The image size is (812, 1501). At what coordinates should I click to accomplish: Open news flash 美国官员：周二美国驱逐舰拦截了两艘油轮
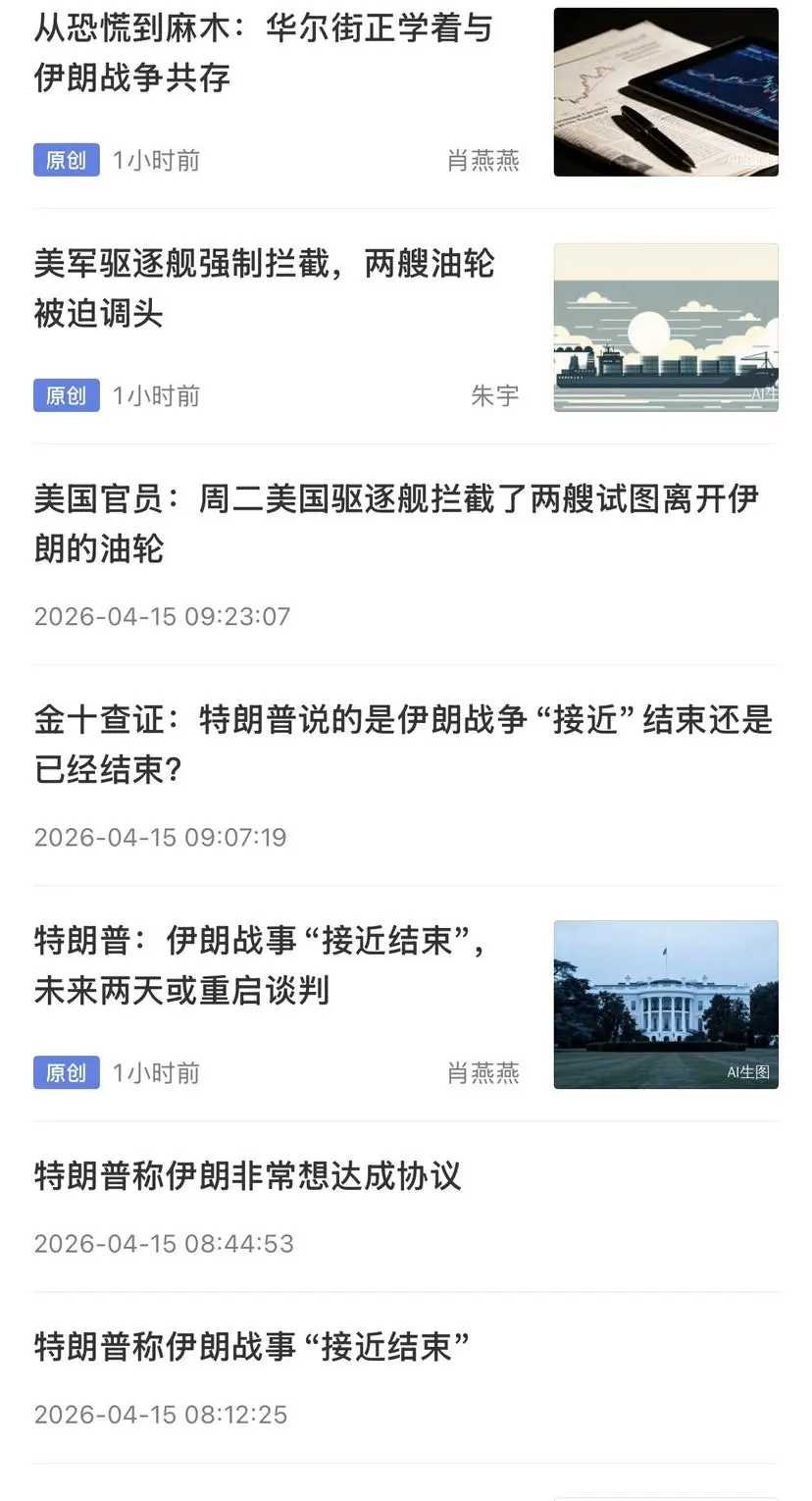coord(396,524)
